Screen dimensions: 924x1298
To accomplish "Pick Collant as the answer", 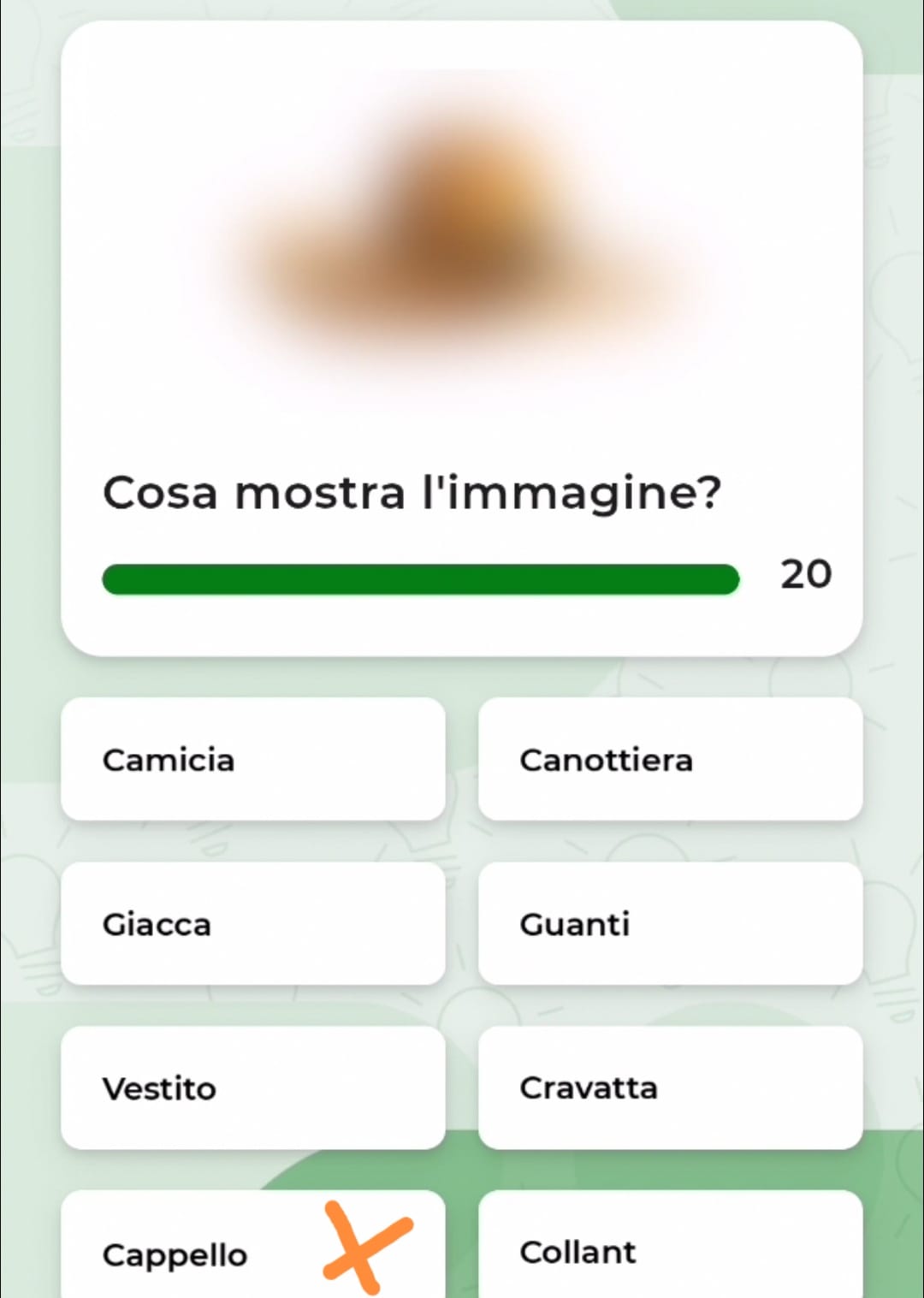I will [670, 1249].
